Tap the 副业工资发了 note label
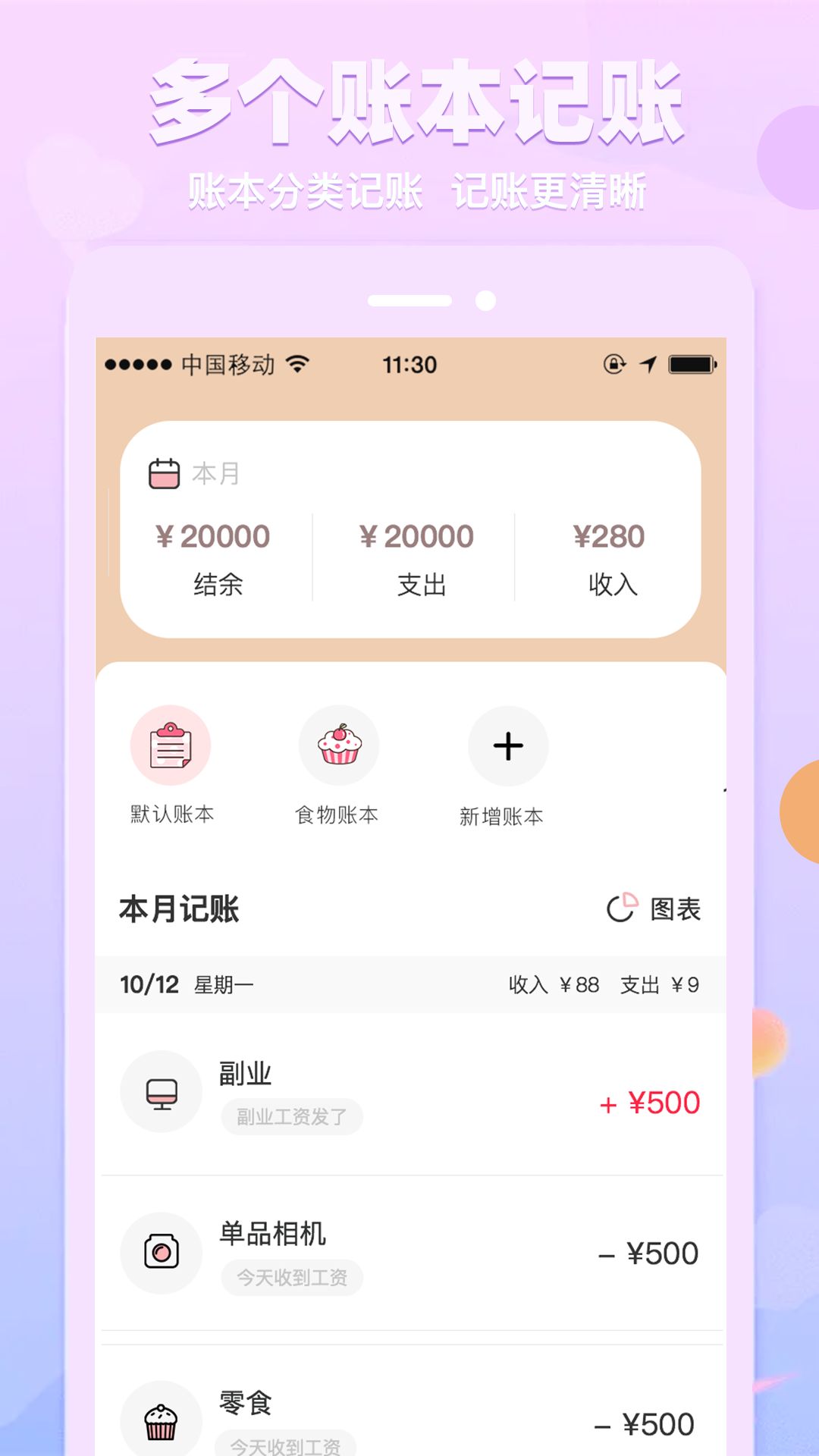 point(291,1116)
